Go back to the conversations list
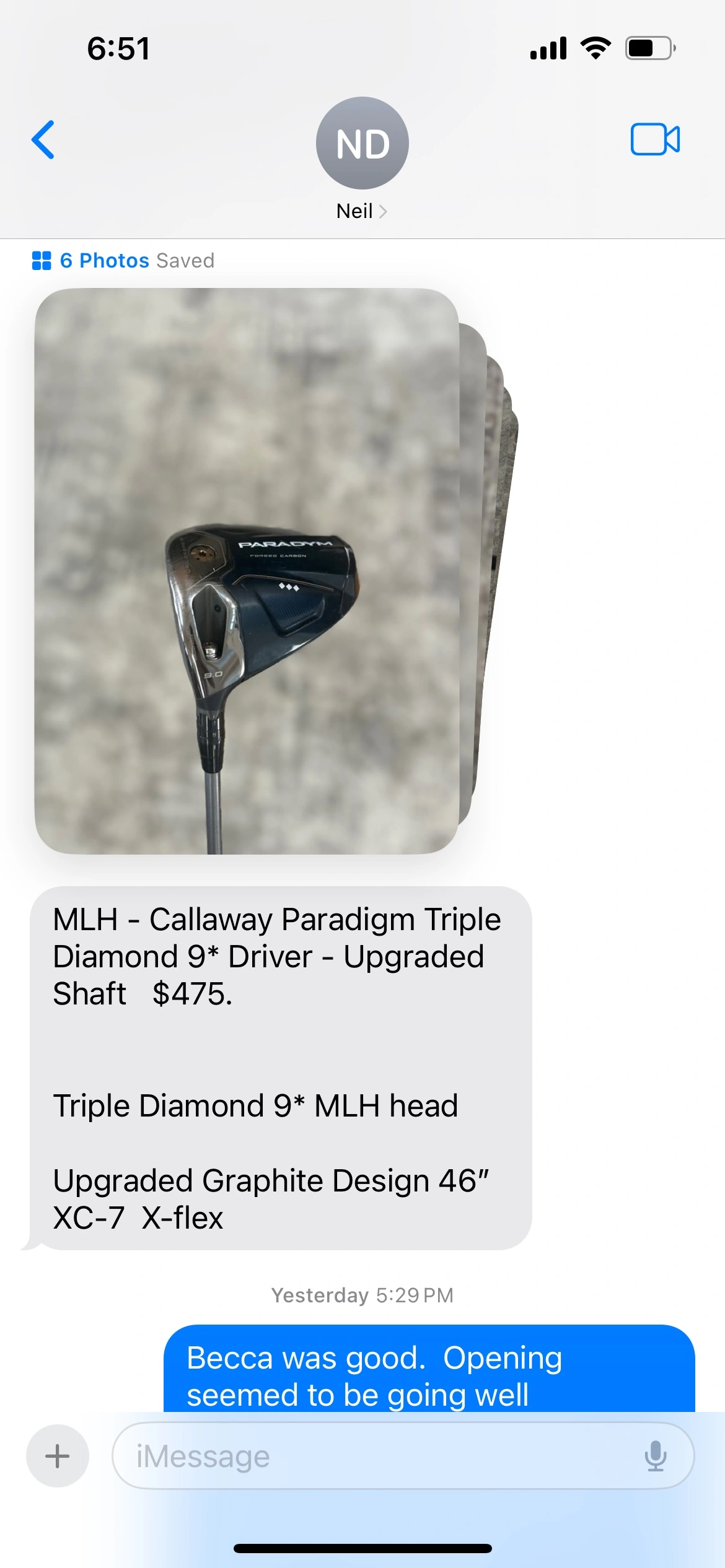This screenshot has width=725, height=1568. 43,140
